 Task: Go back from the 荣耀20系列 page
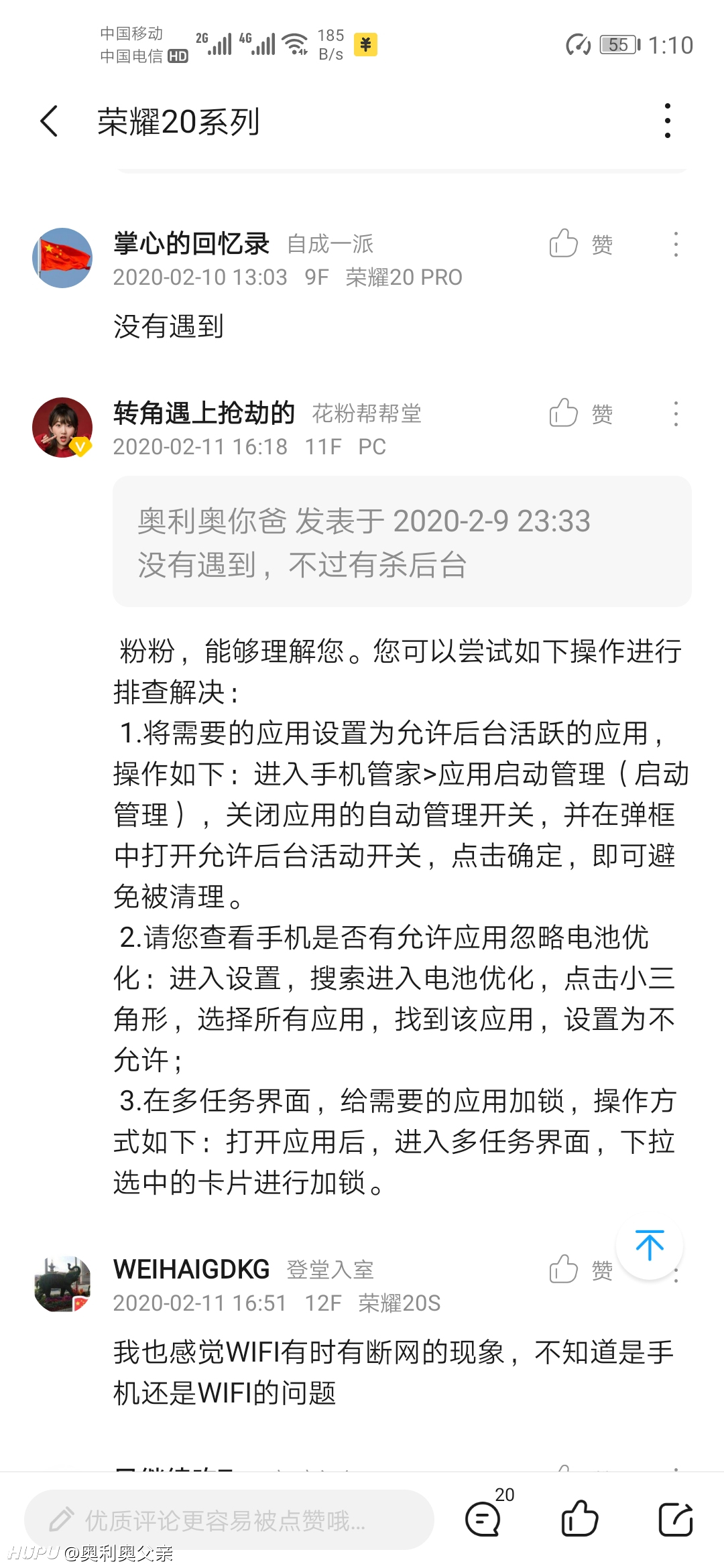click(x=49, y=121)
